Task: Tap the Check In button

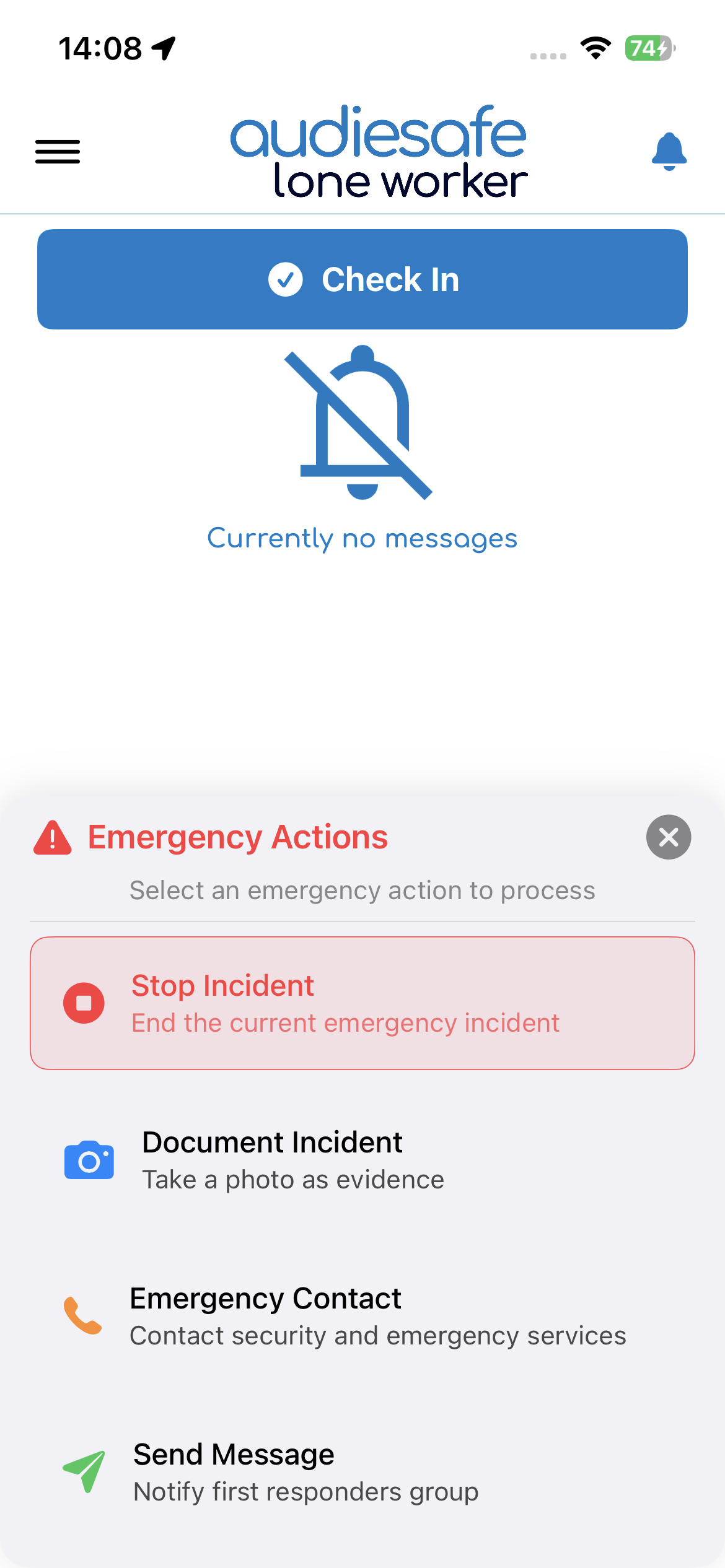Action: 362,279
